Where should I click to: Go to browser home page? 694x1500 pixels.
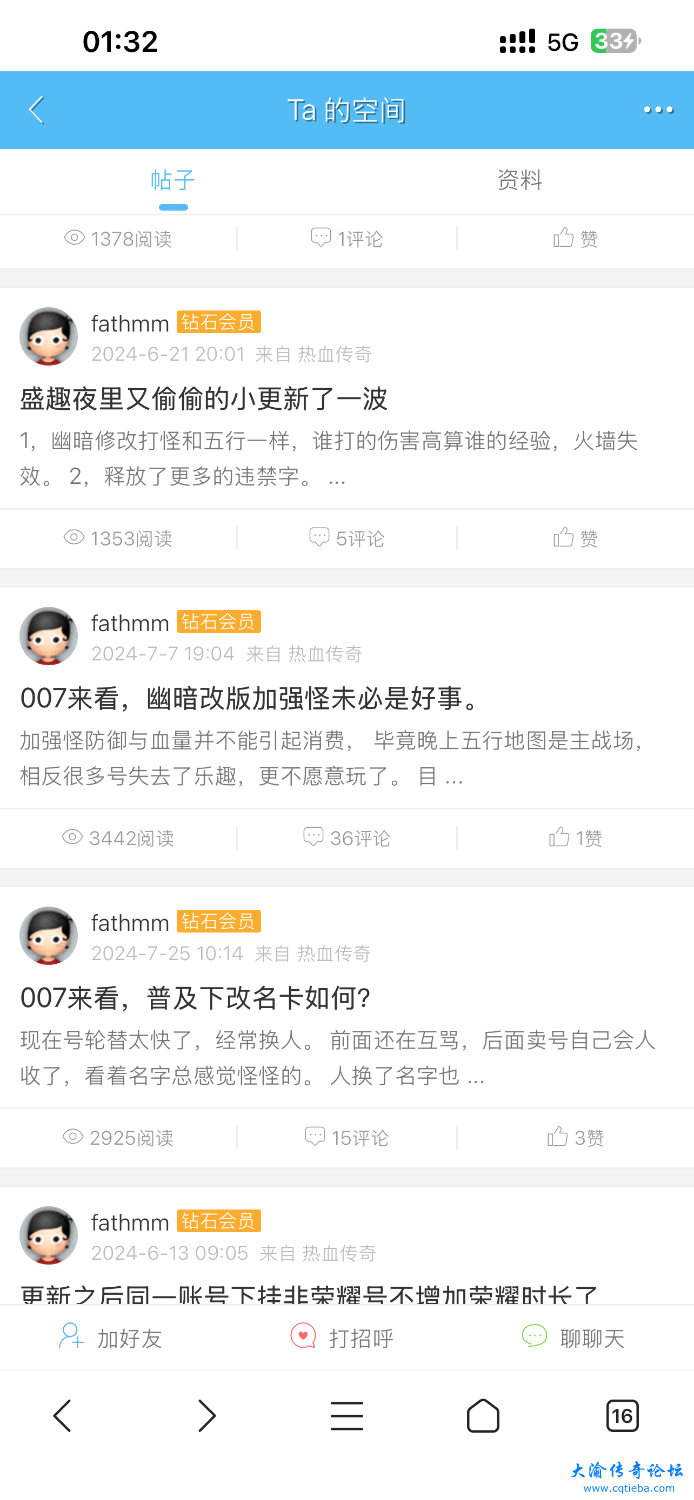pos(483,1416)
